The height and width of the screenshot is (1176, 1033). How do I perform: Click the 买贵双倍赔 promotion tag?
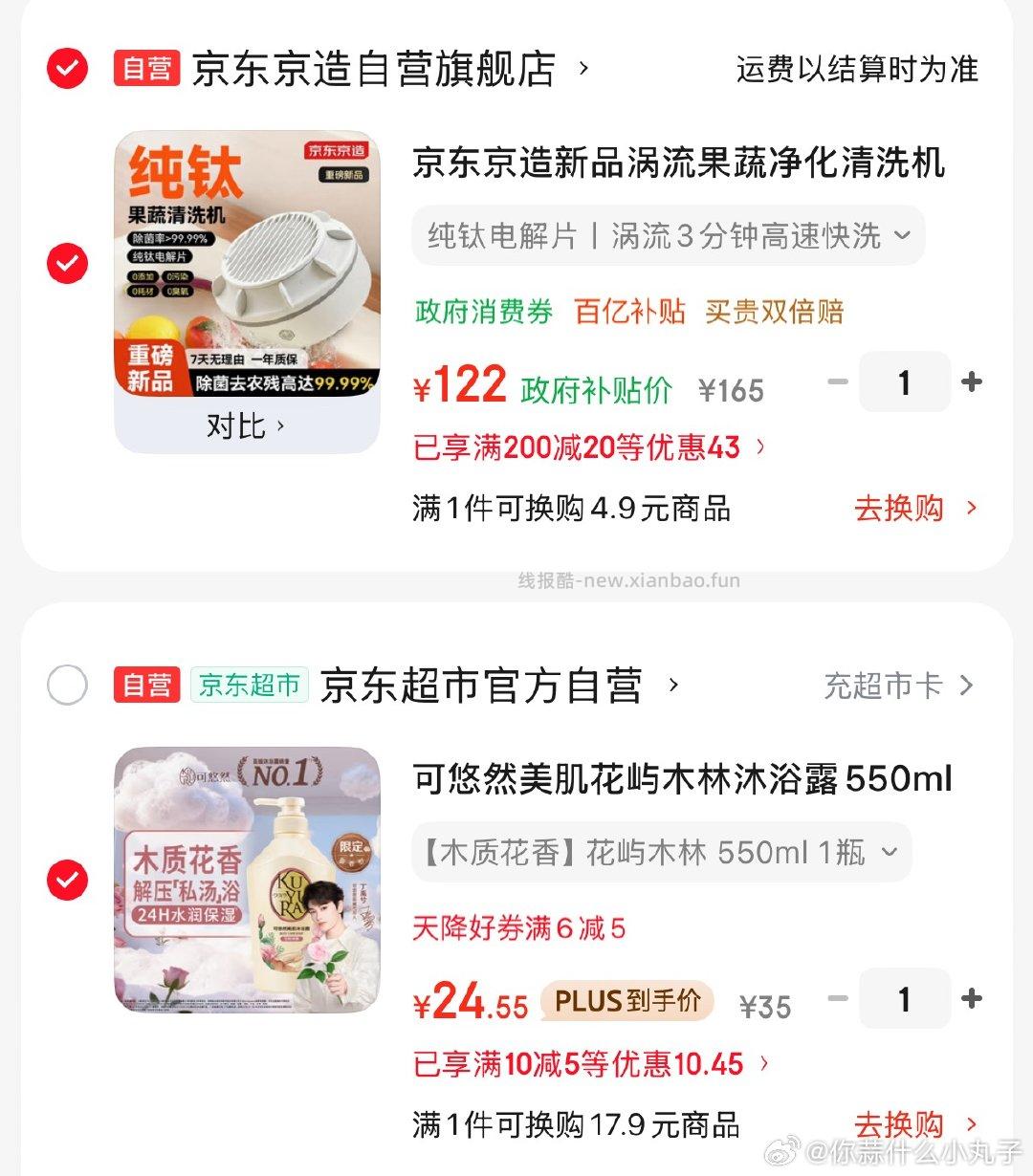tap(776, 312)
